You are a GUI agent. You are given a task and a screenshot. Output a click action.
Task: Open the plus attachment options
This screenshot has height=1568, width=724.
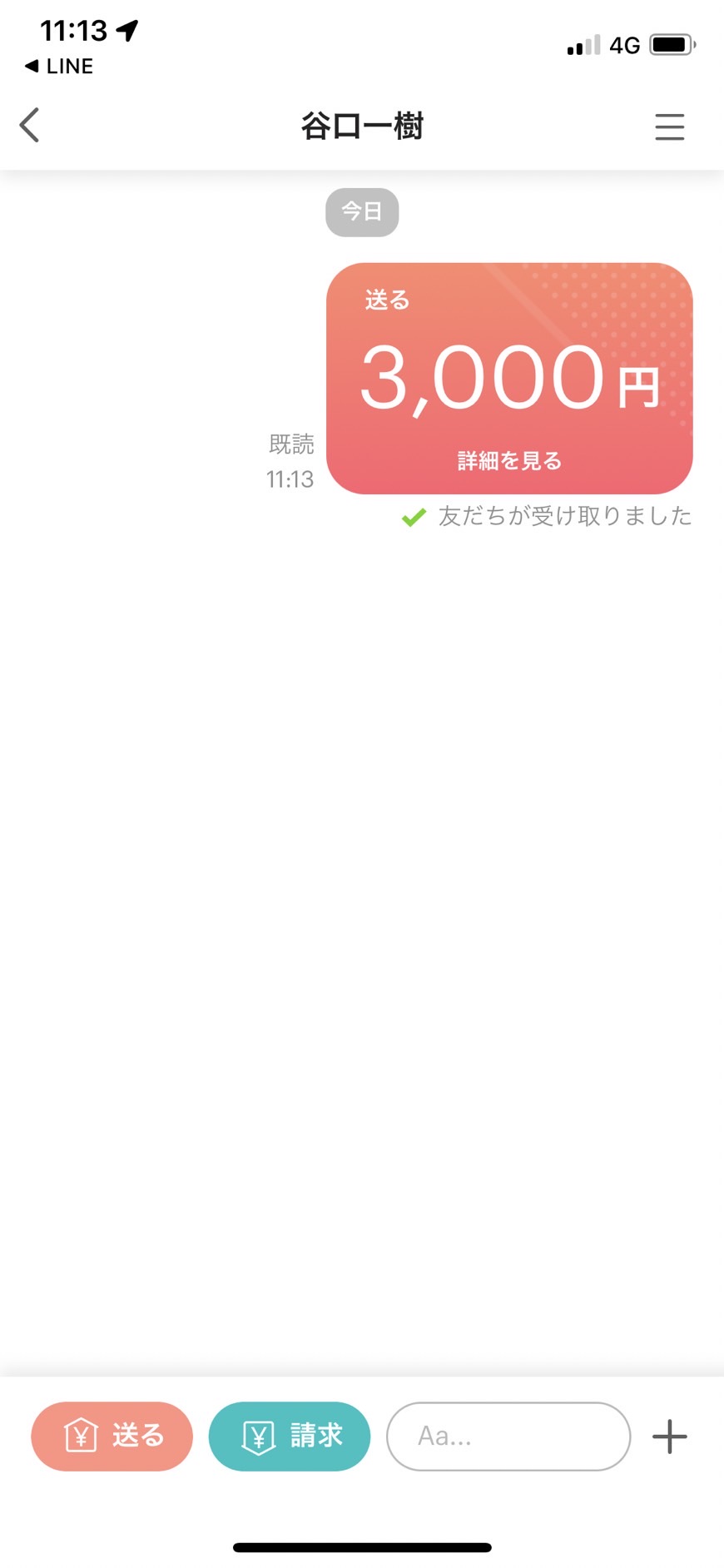tap(669, 1437)
